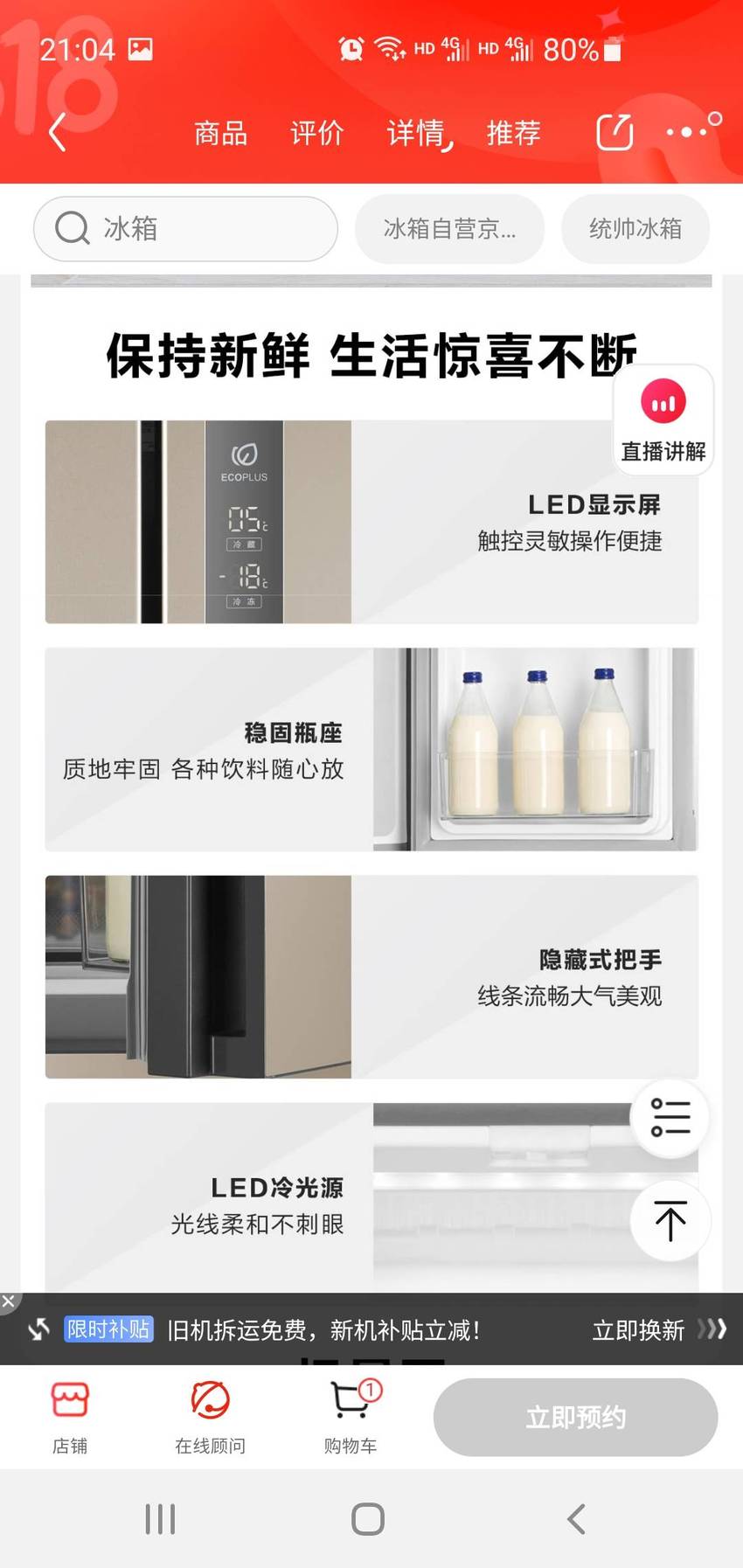Switch to the 商品 tab
The image size is (743, 1568).
[x=220, y=133]
